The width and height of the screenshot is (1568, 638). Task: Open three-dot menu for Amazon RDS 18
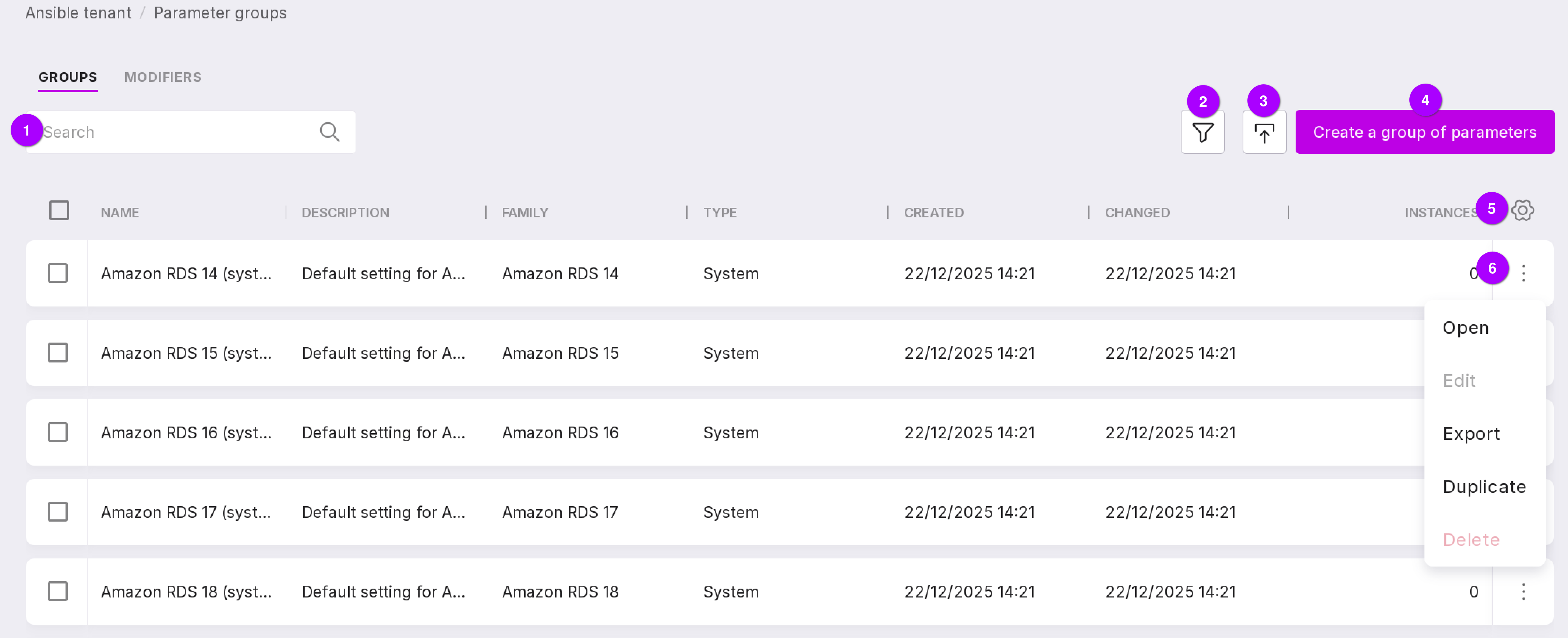click(x=1523, y=591)
